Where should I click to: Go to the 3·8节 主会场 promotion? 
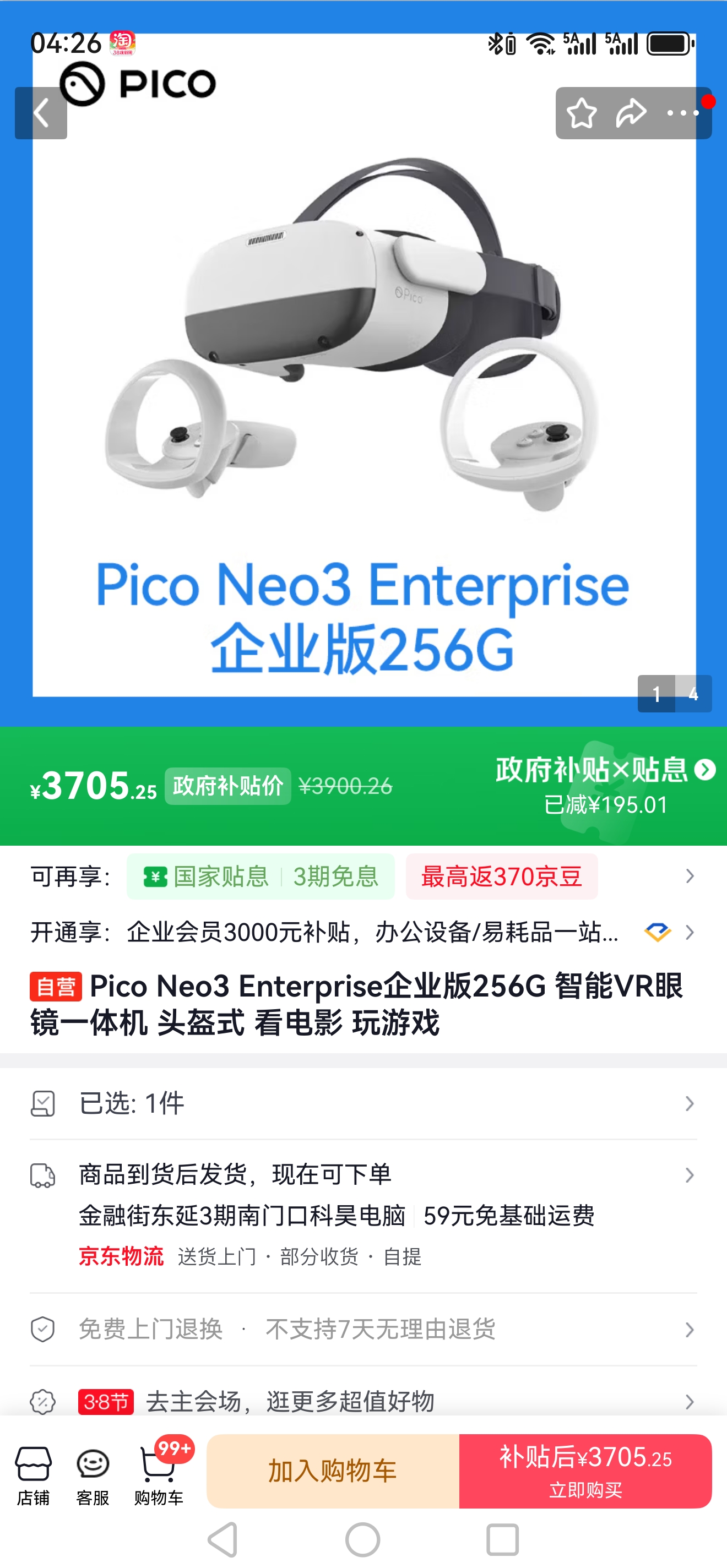(x=363, y=1402)
